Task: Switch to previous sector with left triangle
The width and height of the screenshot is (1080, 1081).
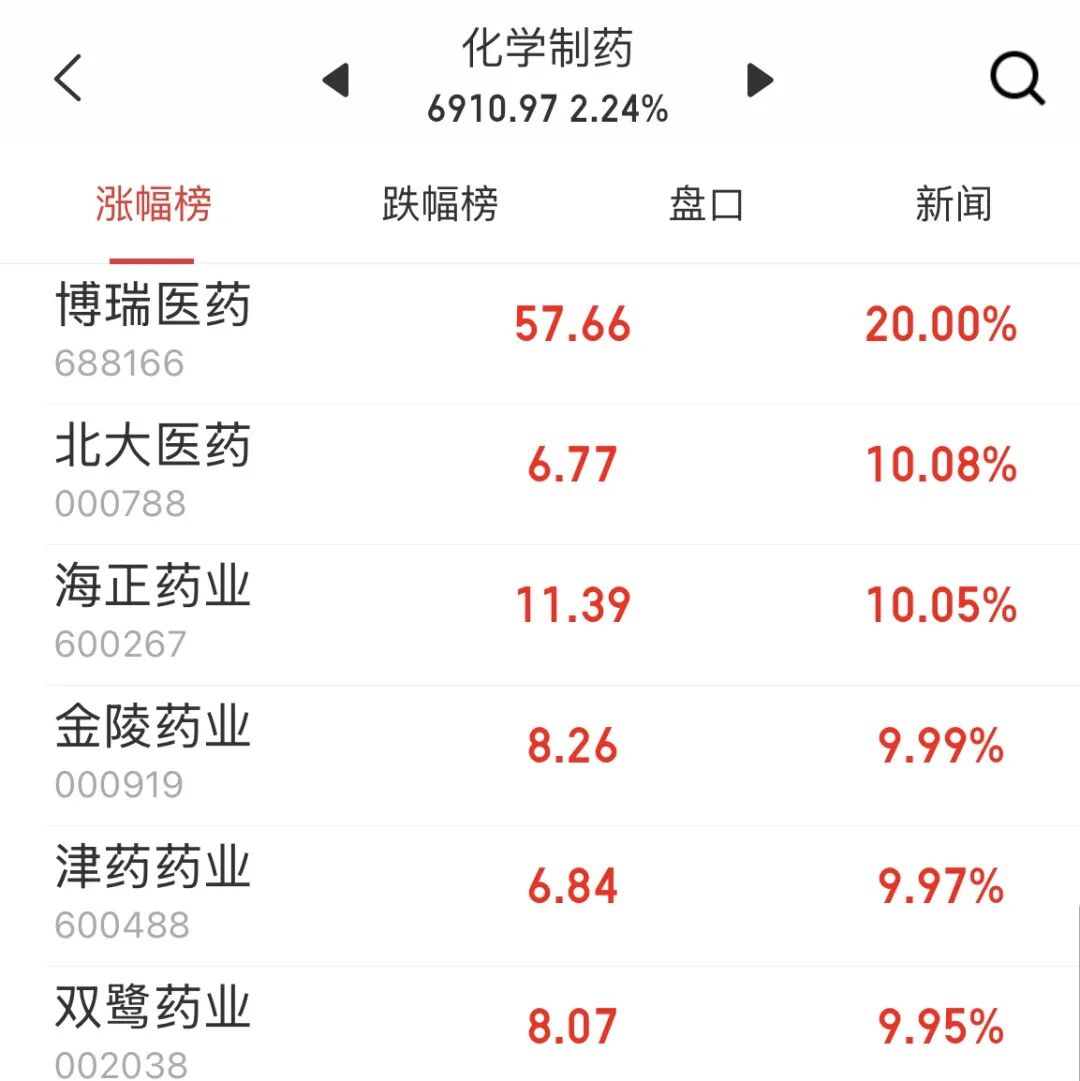Action: 336,80
